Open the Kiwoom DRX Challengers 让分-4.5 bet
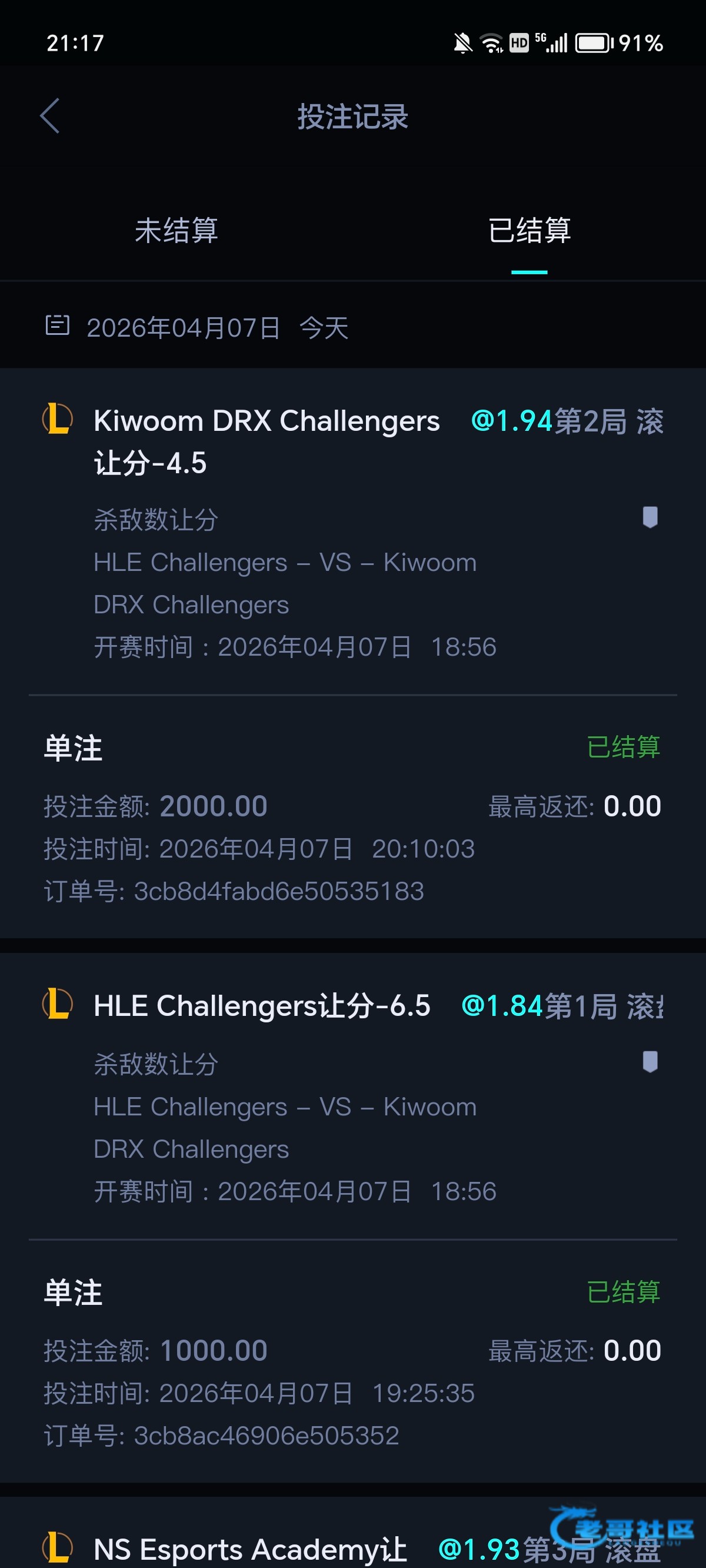 (x=267, y=441)
